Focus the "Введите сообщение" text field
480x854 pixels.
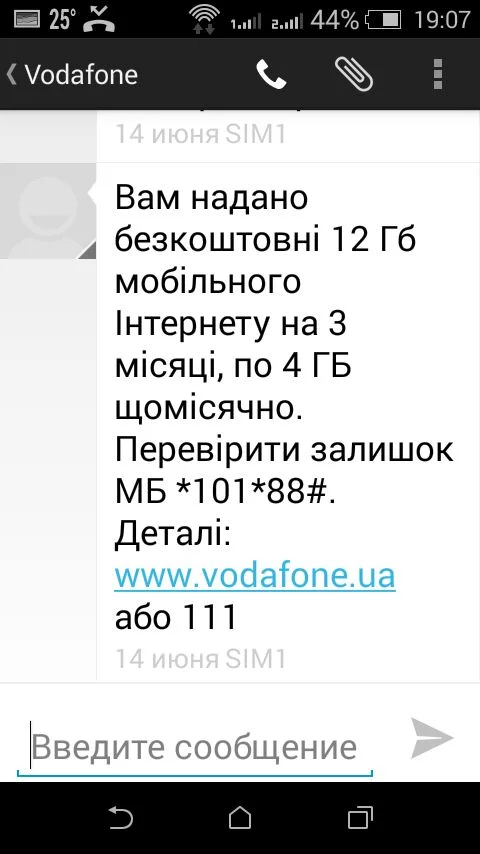(195, 747)
